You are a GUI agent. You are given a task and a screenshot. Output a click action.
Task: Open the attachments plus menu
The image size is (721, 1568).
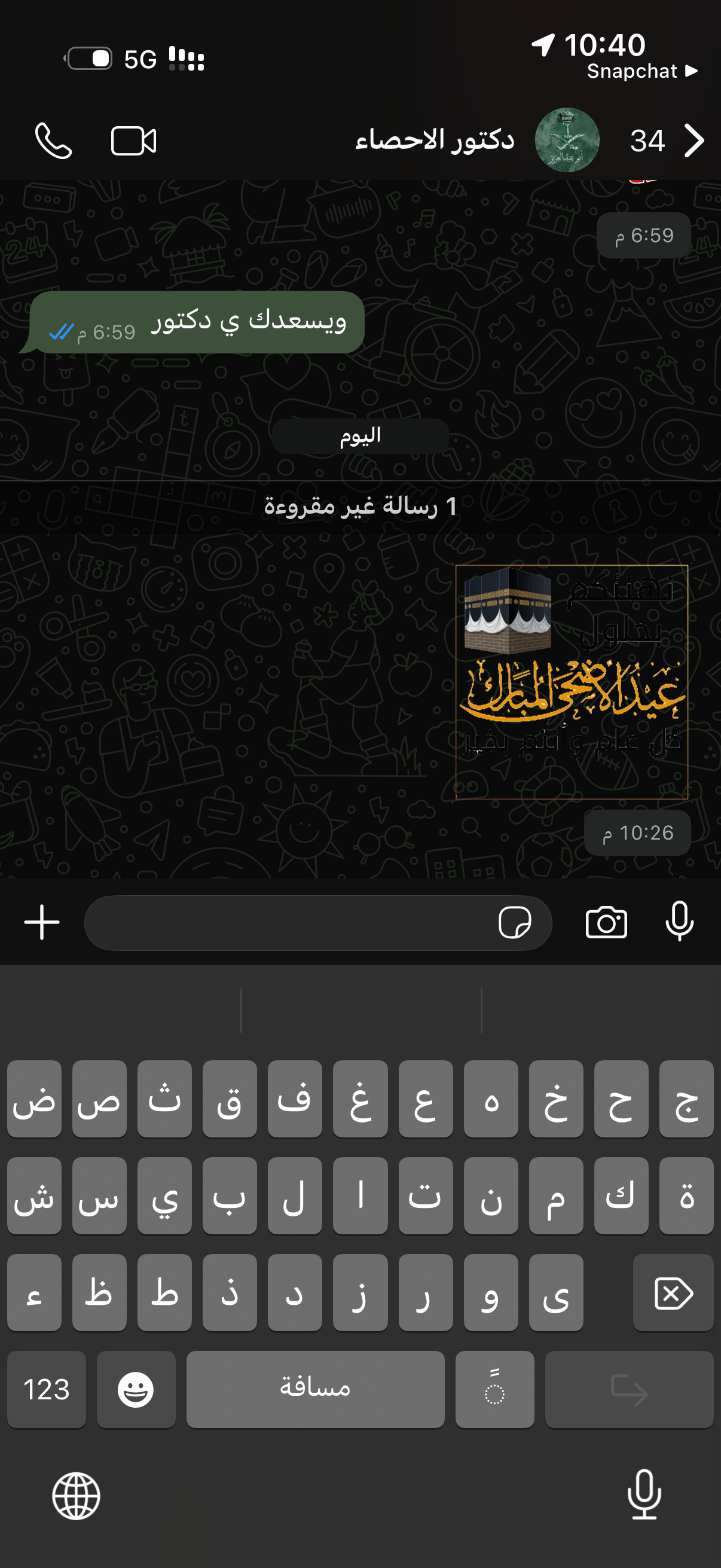point(41,922)
